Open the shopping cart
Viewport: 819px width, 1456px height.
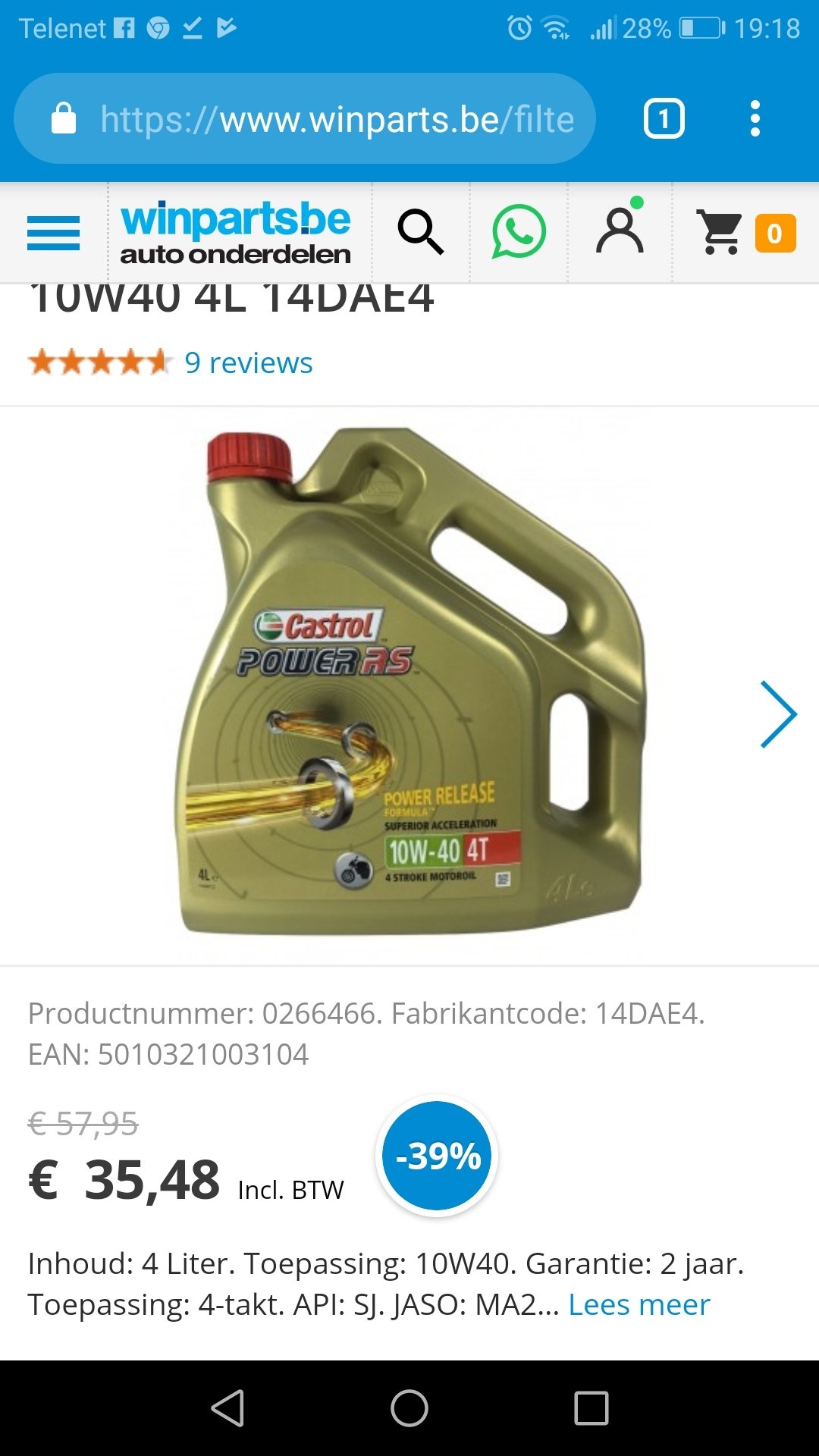(745, 233)
